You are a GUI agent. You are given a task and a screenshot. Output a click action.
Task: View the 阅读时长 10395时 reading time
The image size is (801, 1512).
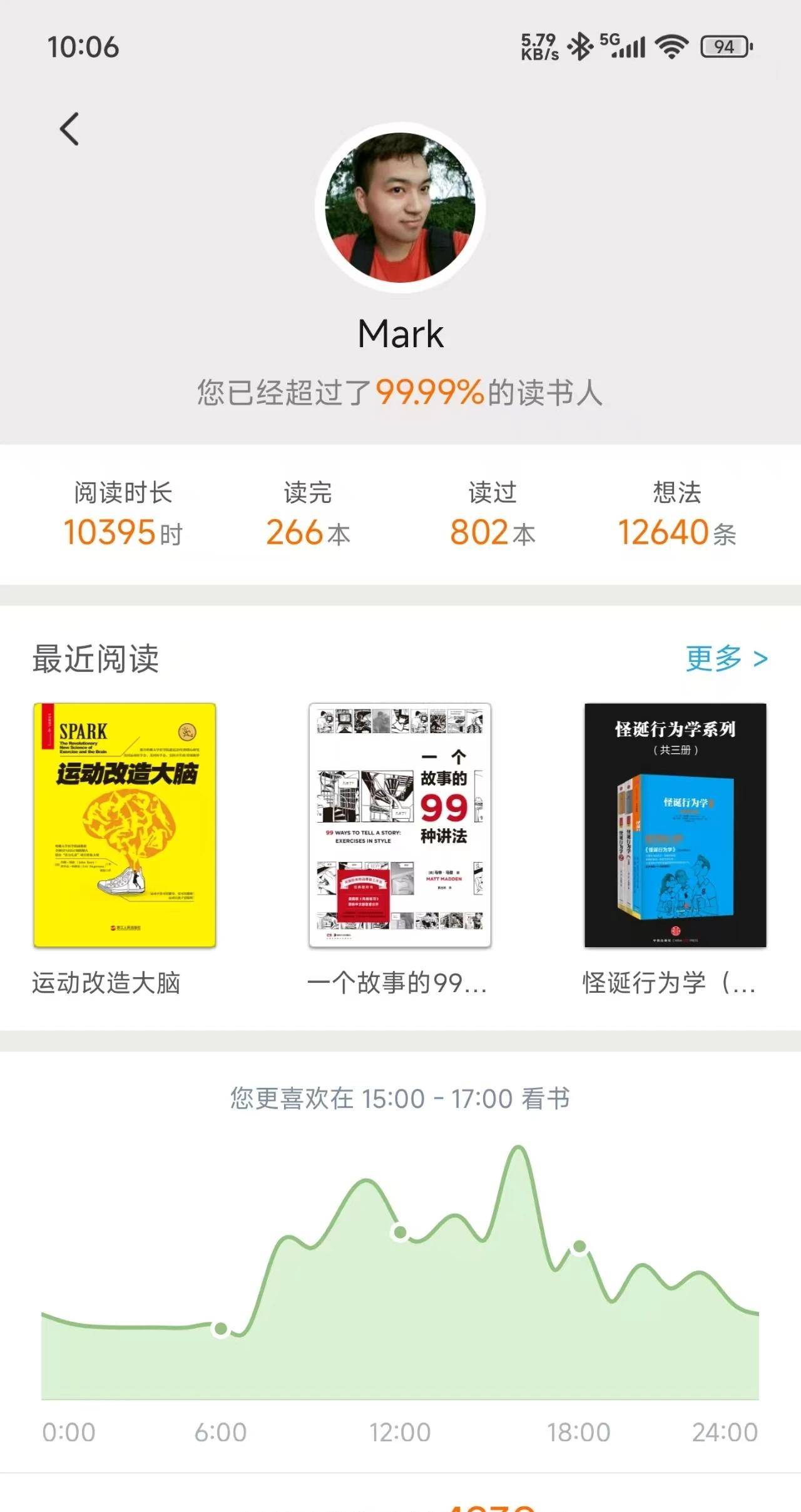tap(123, 514)
